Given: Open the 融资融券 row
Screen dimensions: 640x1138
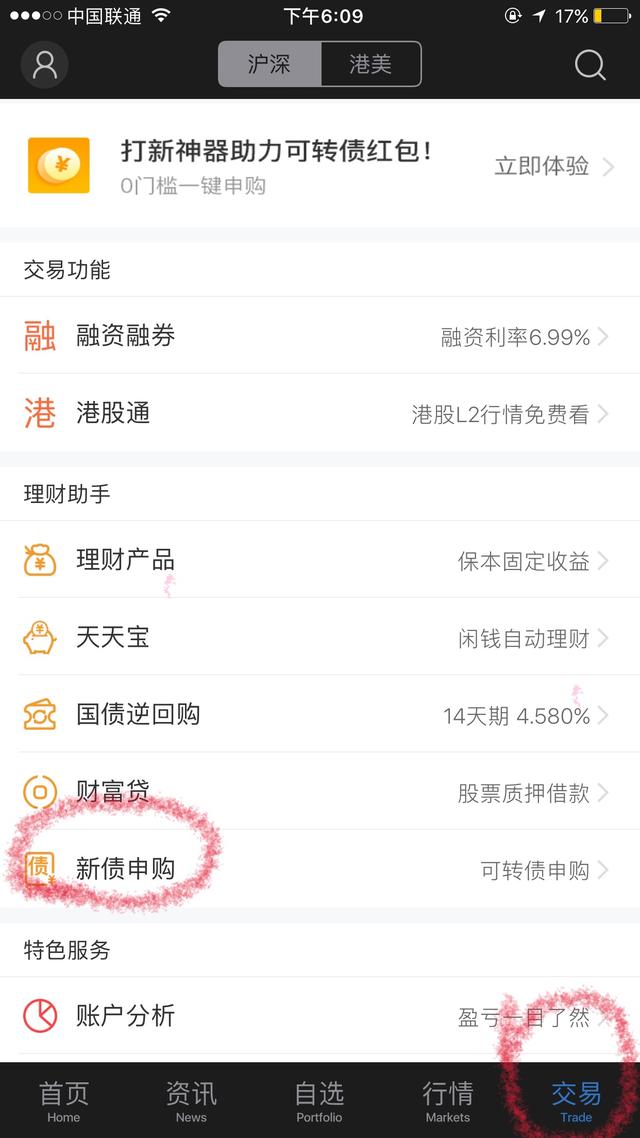Looking at the screenshot, I should pos(320,336).
